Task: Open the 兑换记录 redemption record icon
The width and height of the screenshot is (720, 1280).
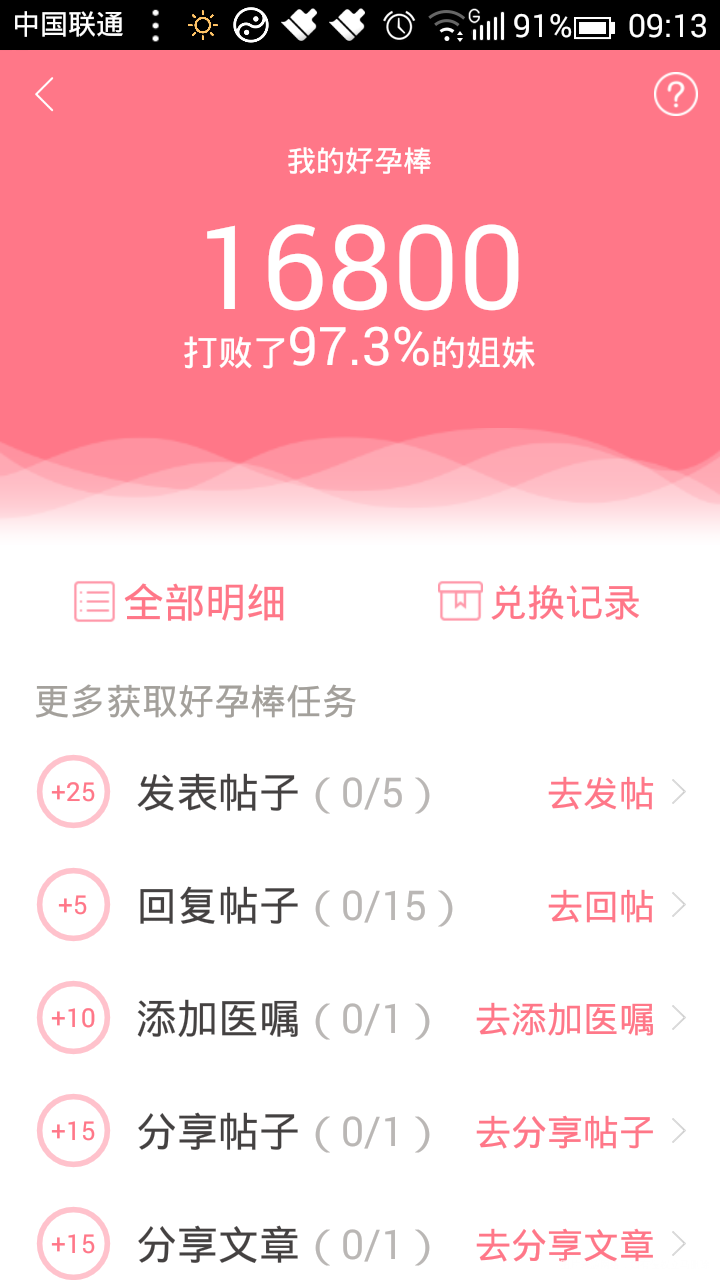Action: point(459,601)
